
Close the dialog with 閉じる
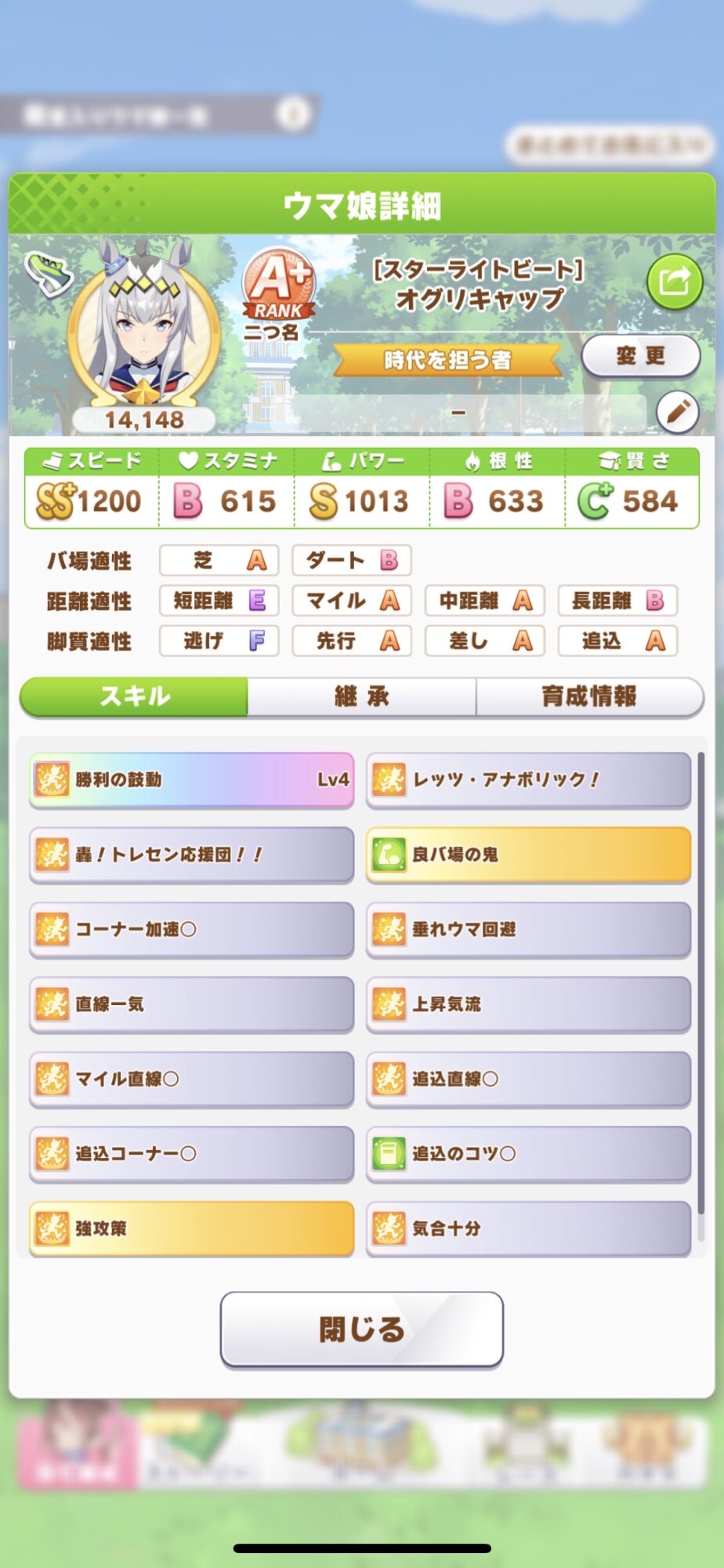click(361, 1329)
